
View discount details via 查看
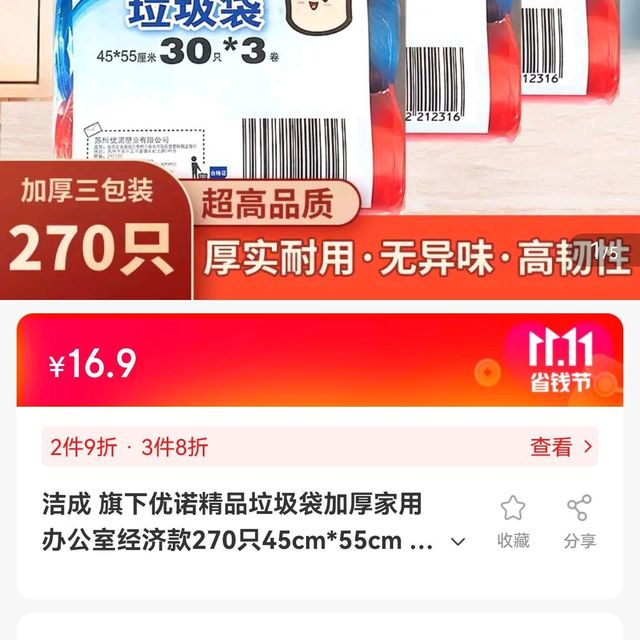click(561, 447)
